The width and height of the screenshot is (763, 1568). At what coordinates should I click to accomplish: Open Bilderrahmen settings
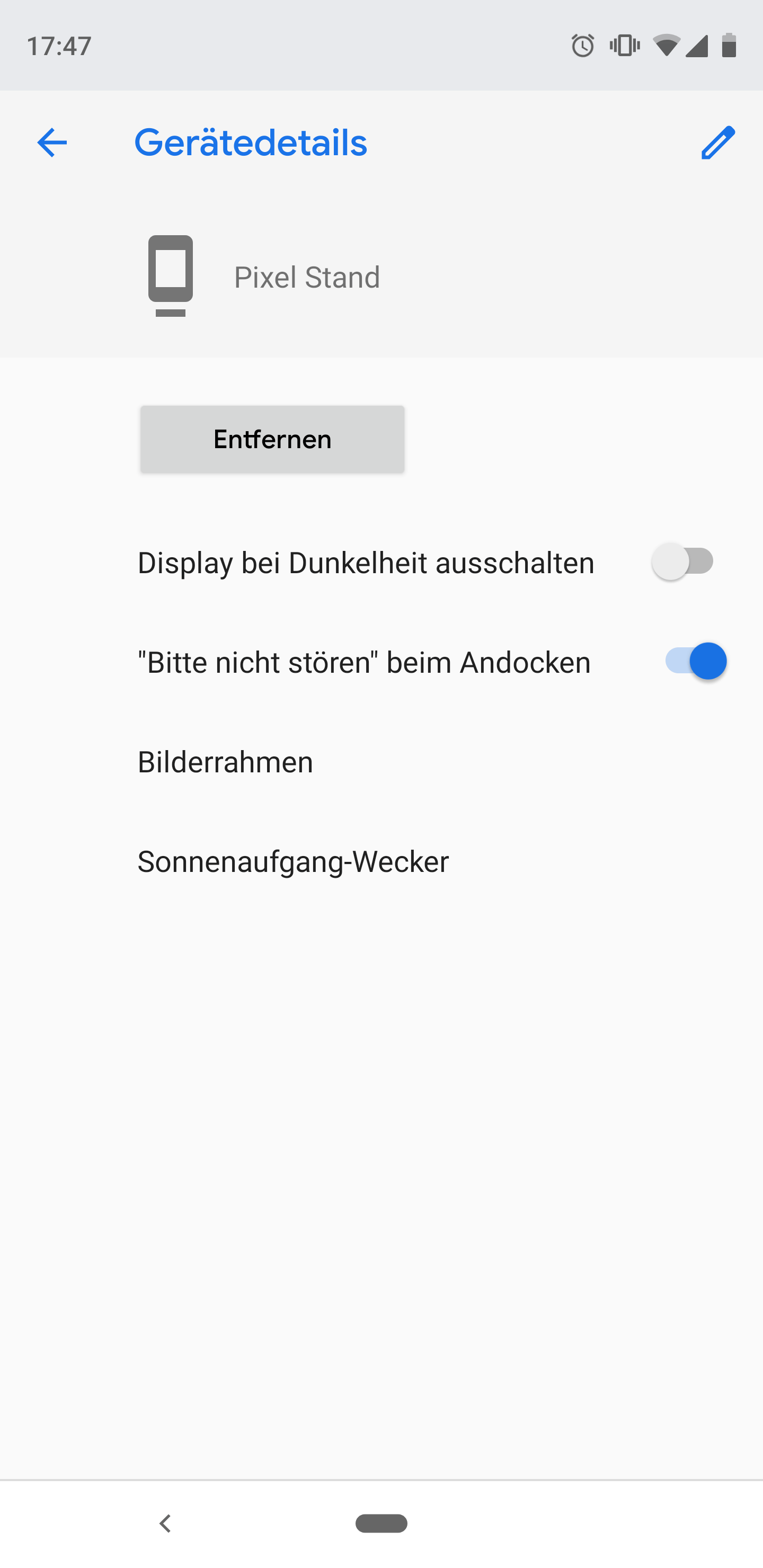225,762
